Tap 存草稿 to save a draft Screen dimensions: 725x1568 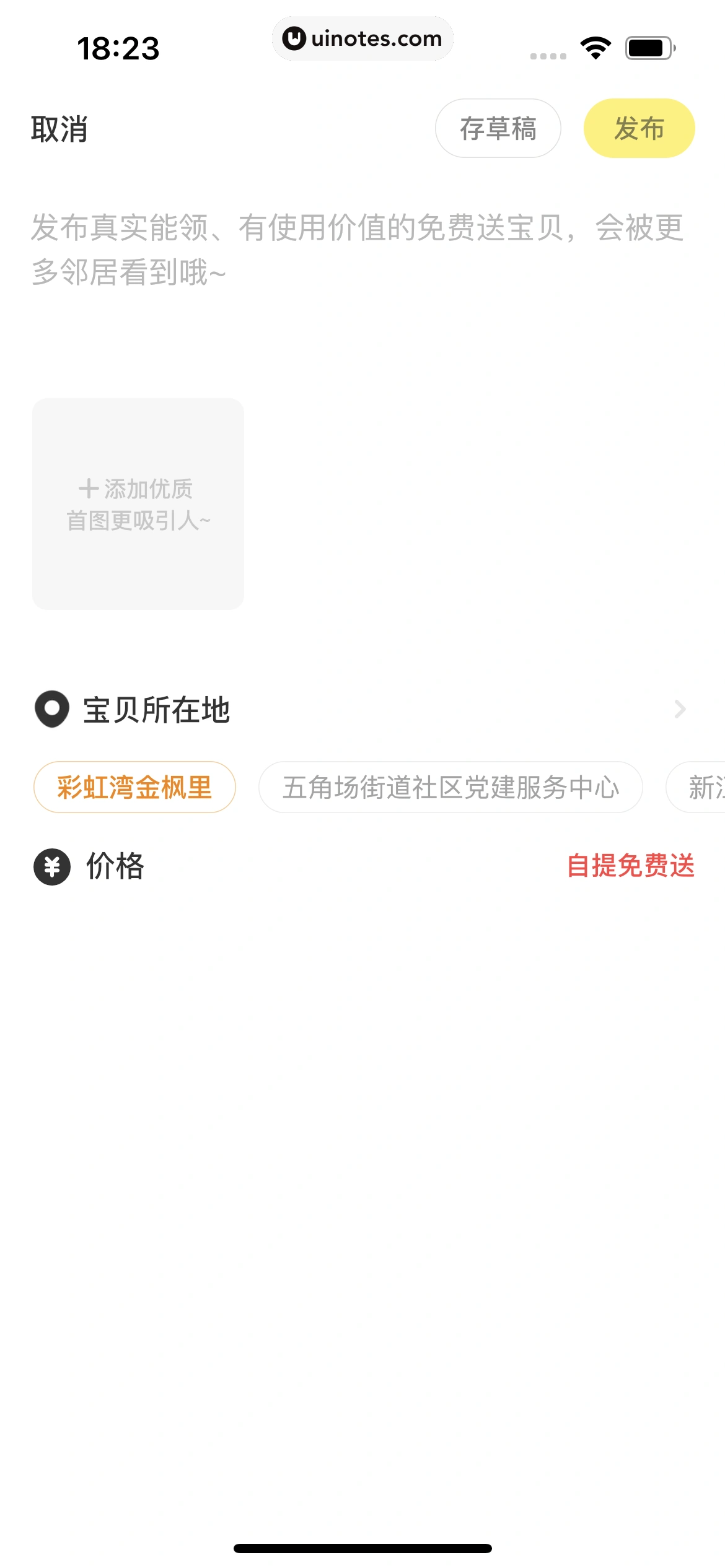click(498, 128)
